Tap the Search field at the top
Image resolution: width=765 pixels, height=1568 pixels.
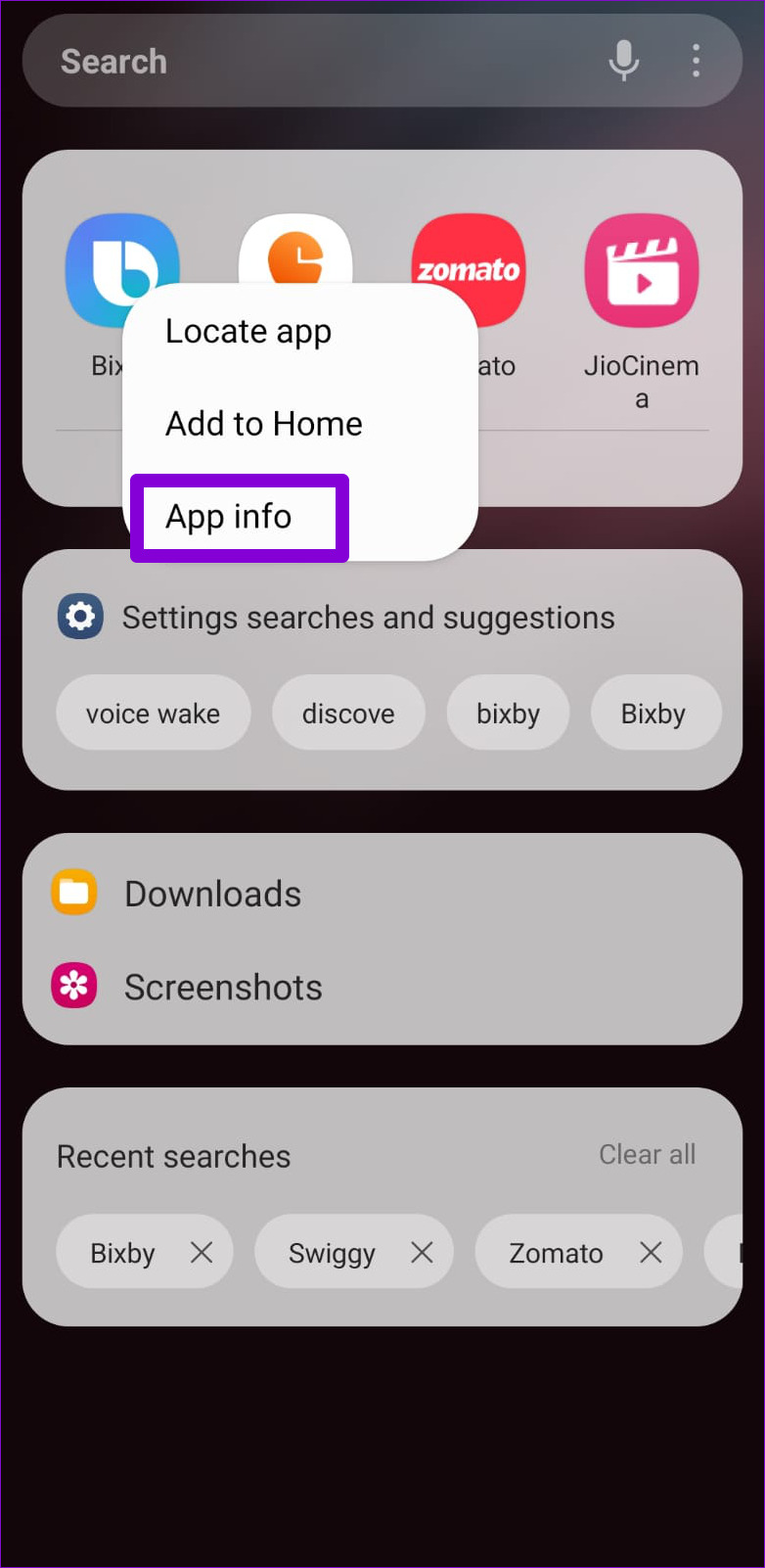(x=293, y=61)
